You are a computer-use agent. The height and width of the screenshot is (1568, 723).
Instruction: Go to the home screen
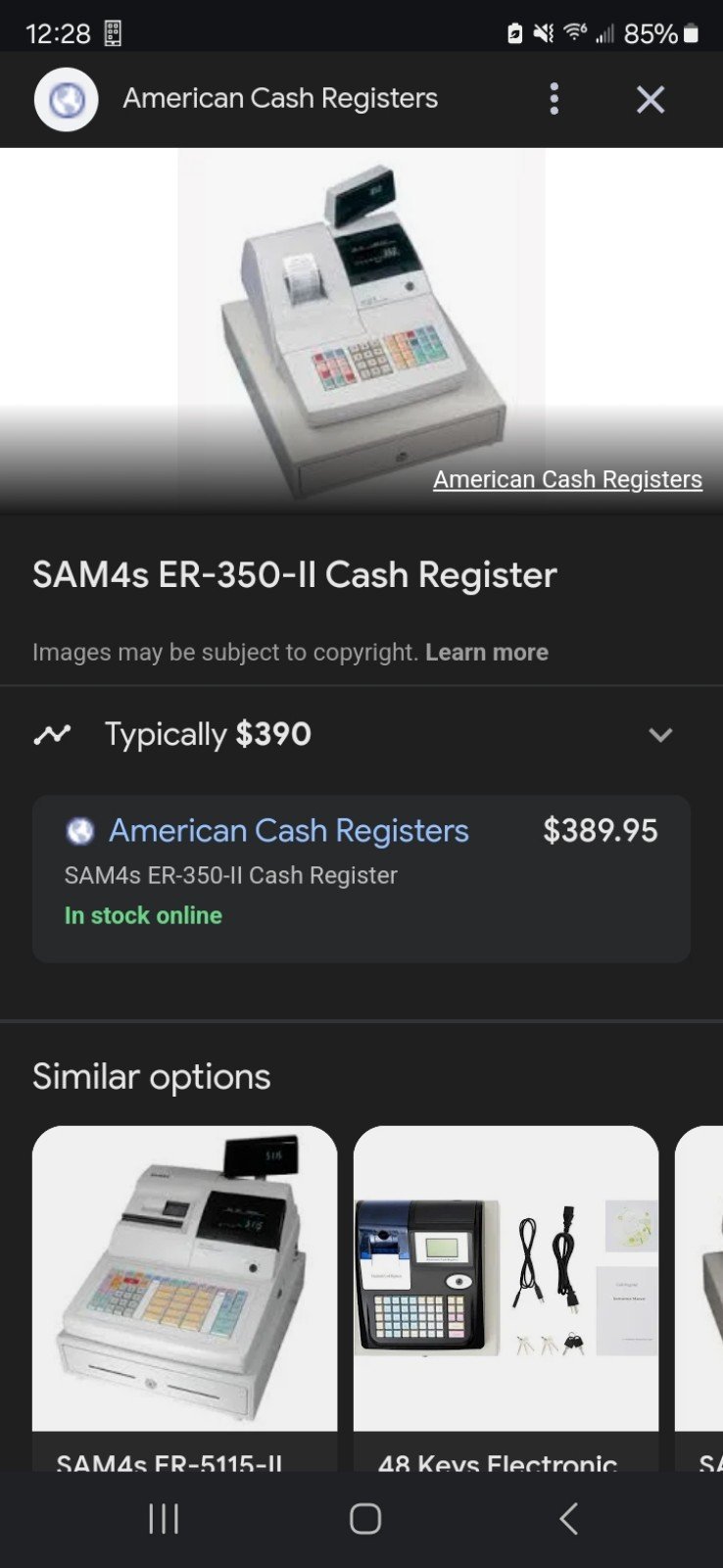pyautogui.click(x=365, y=1518)
